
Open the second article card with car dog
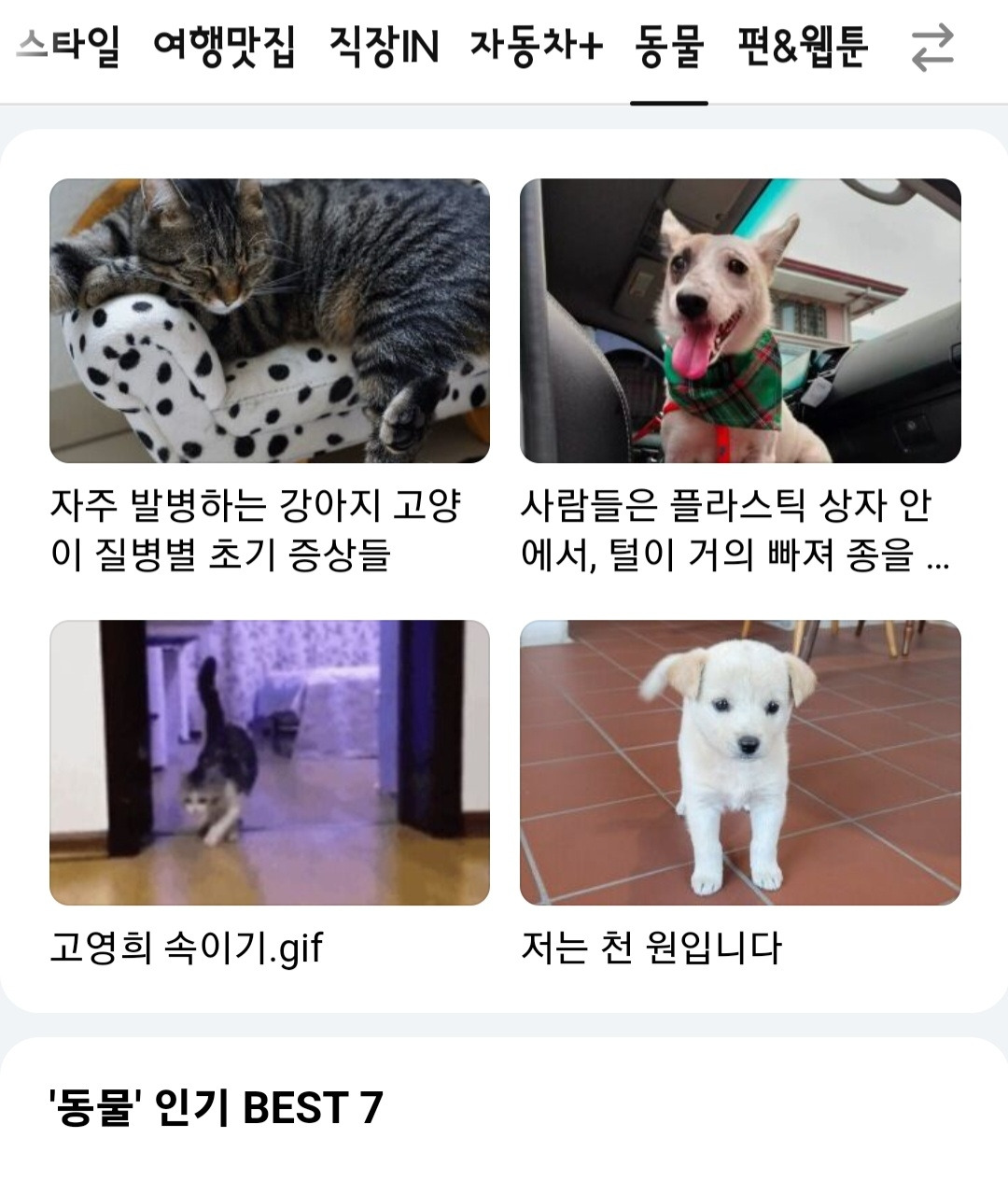tap(742, 373)
